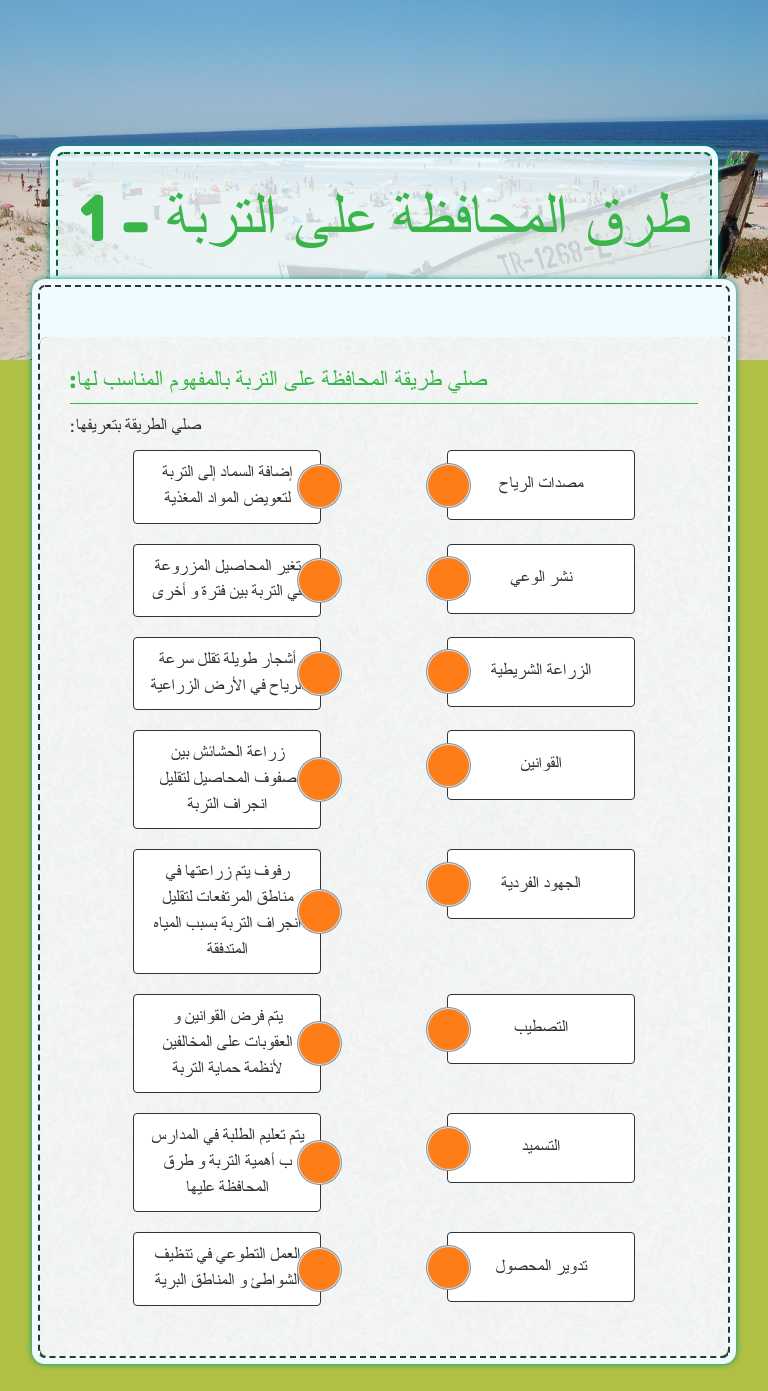Click the dot on the laws and penalties definition
768x1391 pixels.
(x=320, y=1041)
